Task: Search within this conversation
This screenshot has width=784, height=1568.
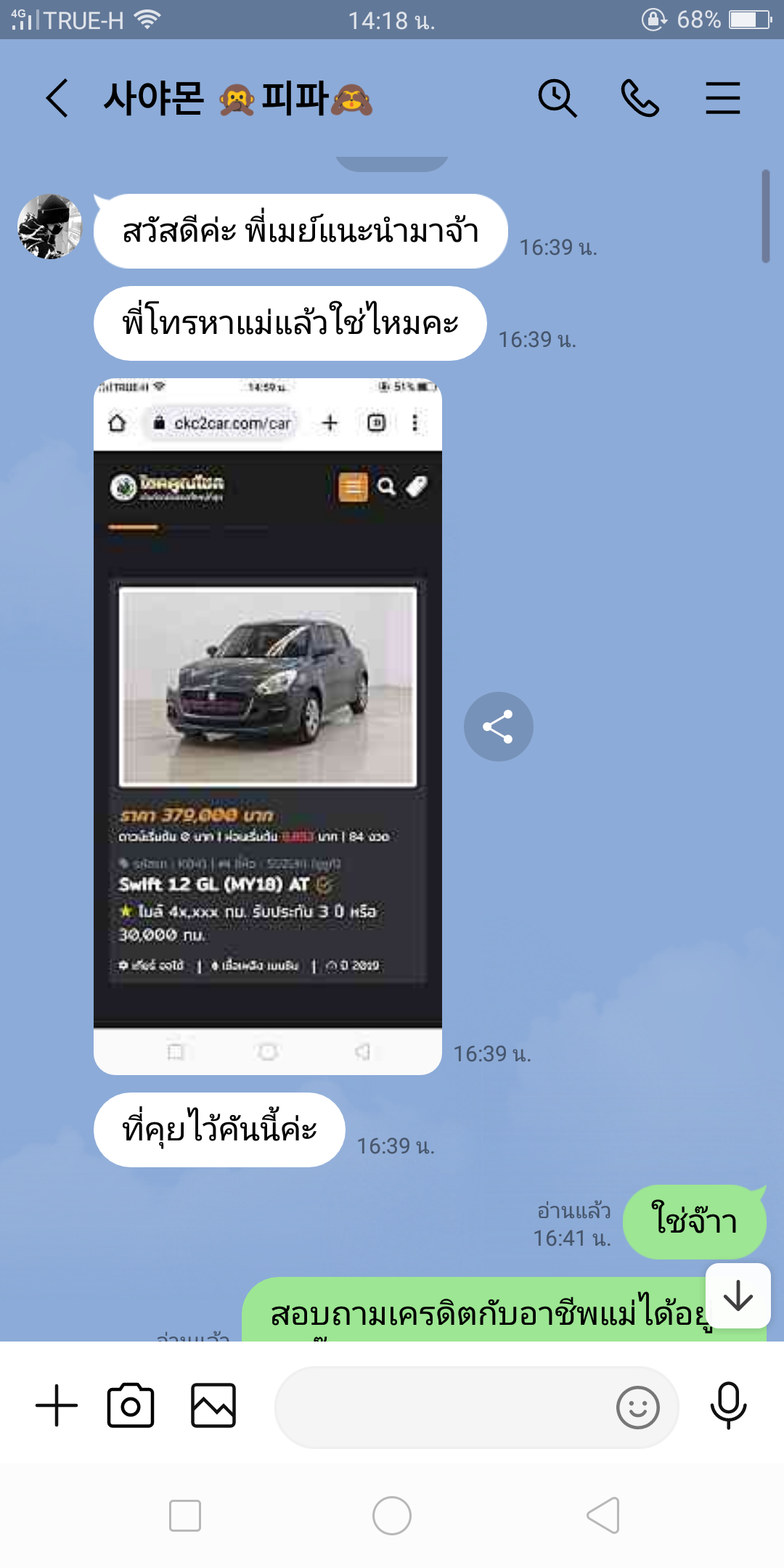Action: tap(558, 98)
